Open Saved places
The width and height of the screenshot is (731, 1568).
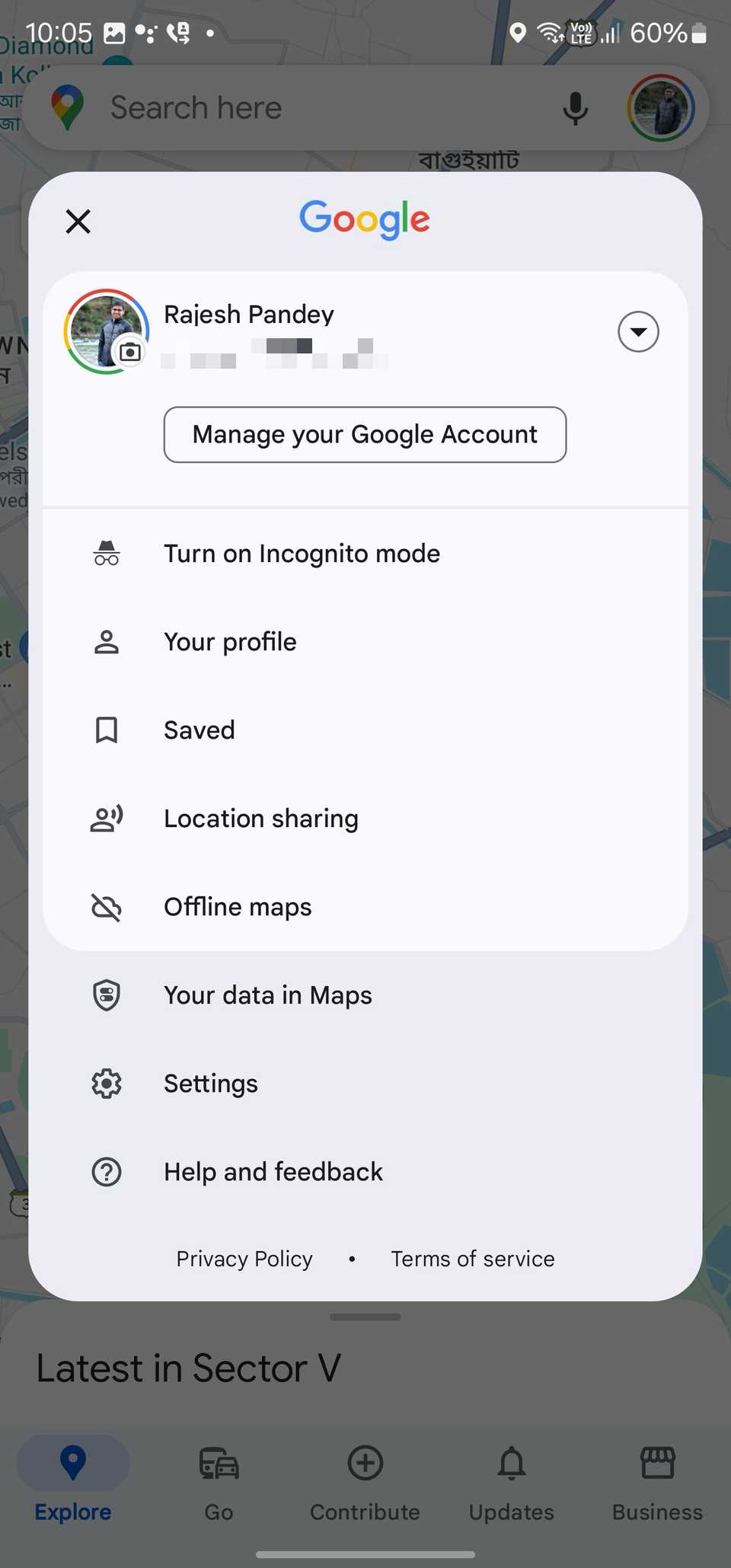pyautogui.click(x=199, y=730)
